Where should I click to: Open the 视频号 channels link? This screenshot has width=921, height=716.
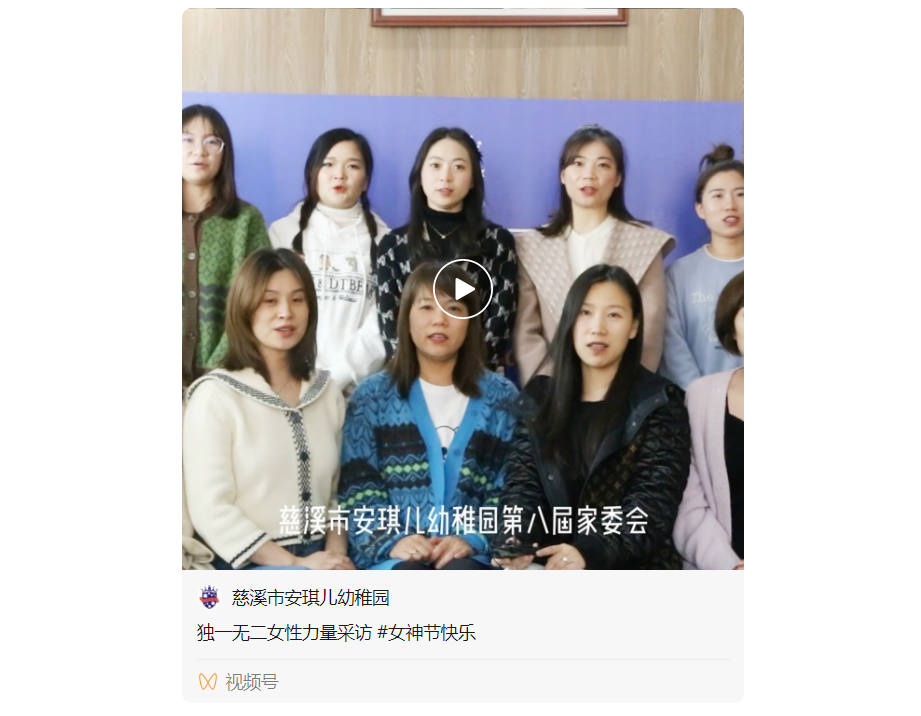250,682
